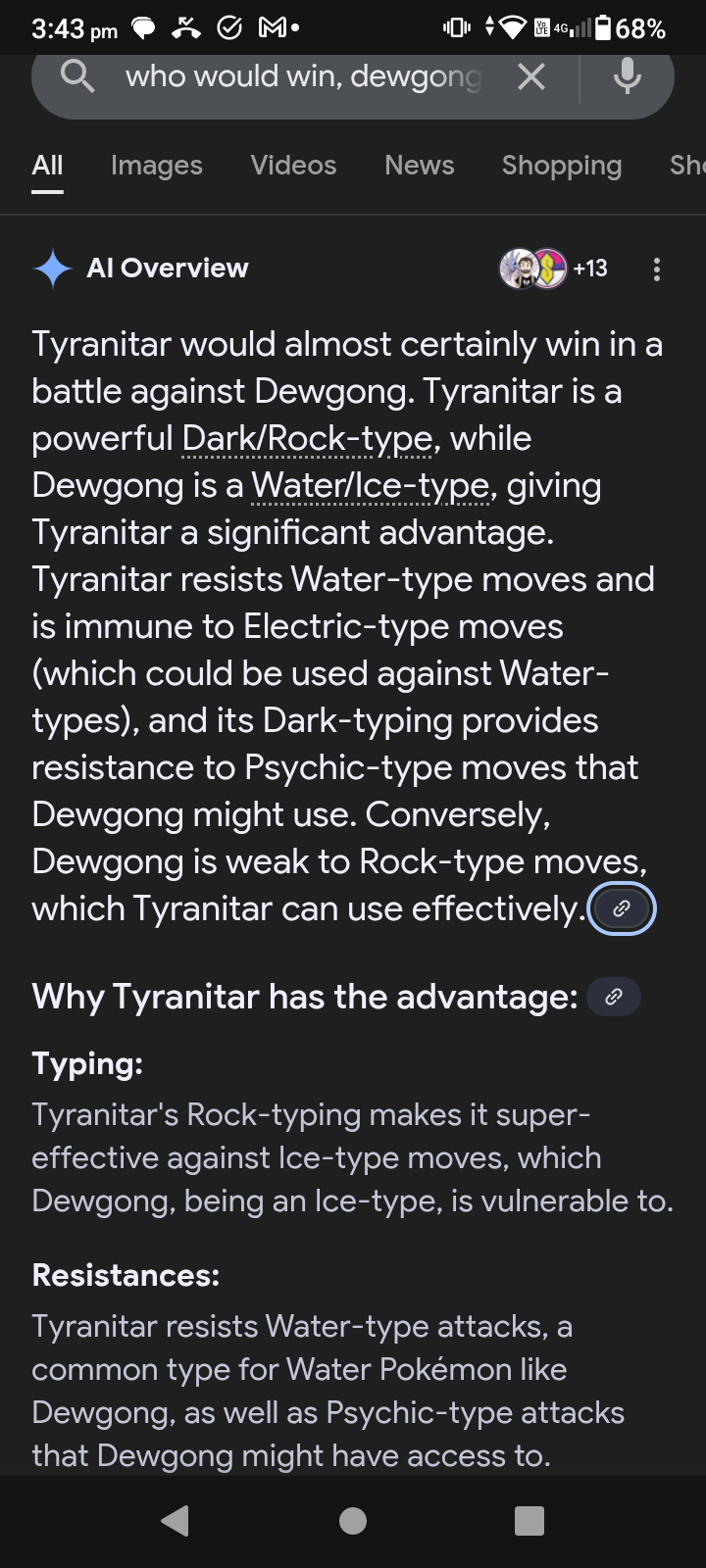This screenshot has height=1568, width=706.
Task: Select the Shopping tab
Action: click(x=562, y=166)
